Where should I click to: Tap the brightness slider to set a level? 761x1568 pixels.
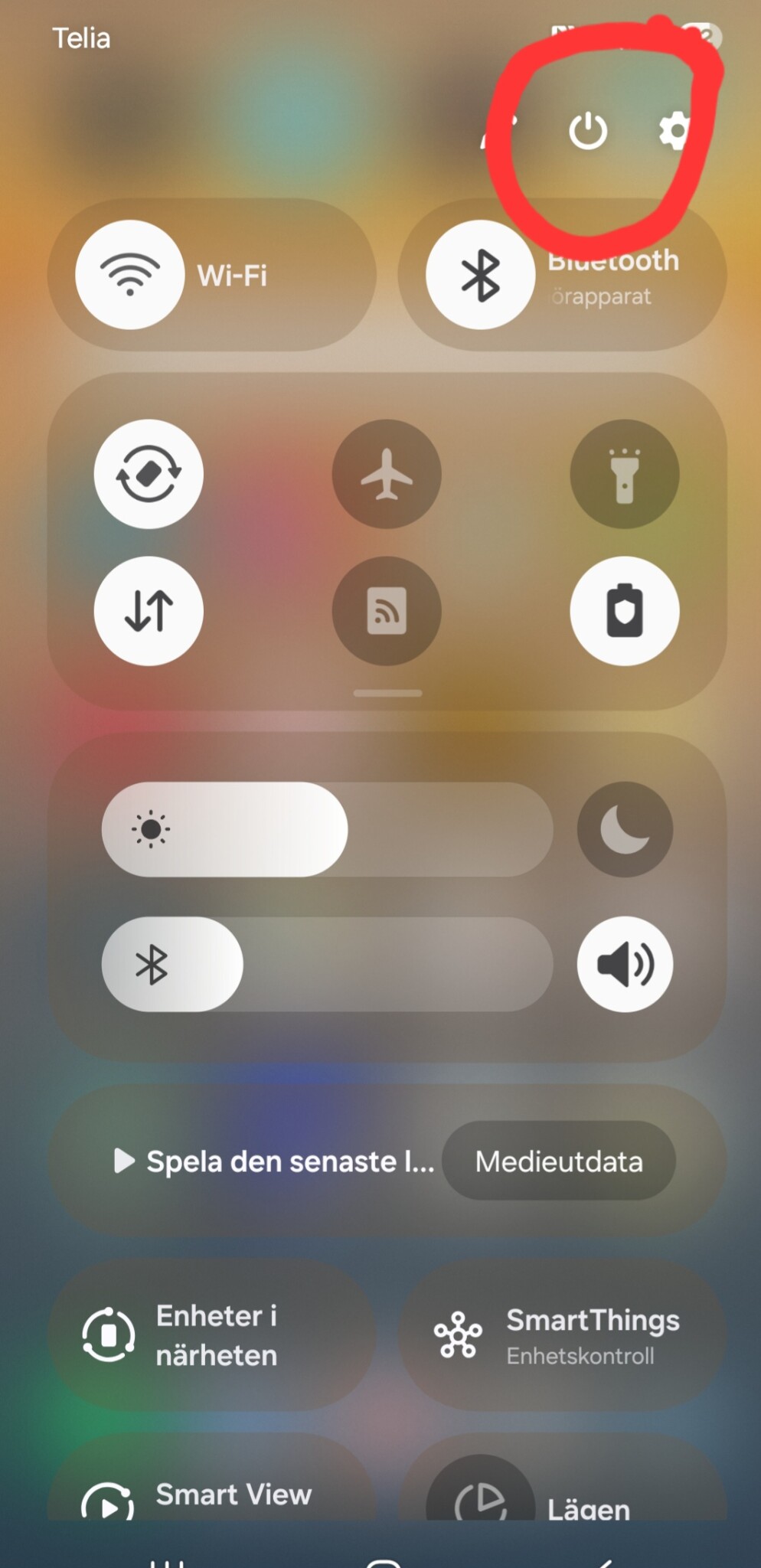point(328,829)
